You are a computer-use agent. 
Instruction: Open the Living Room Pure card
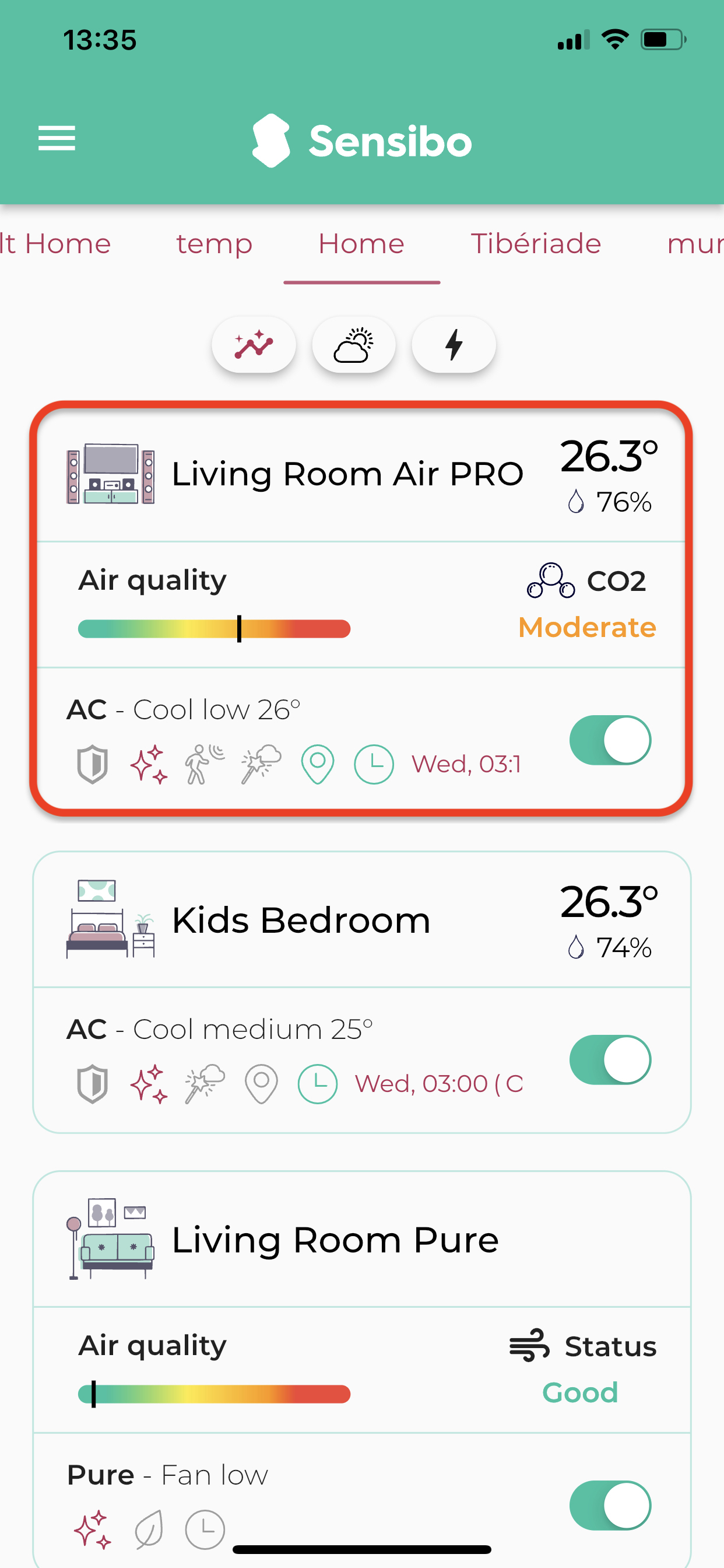coord(335,1240)
